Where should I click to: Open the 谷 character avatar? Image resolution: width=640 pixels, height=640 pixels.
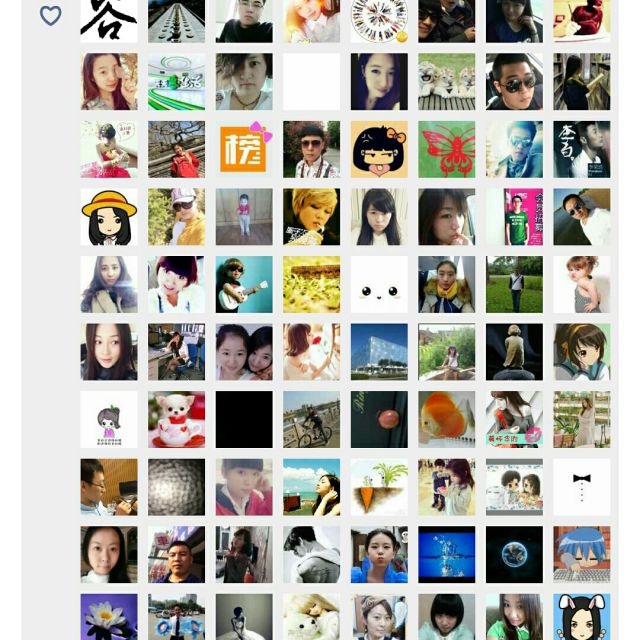pos(109,21)
